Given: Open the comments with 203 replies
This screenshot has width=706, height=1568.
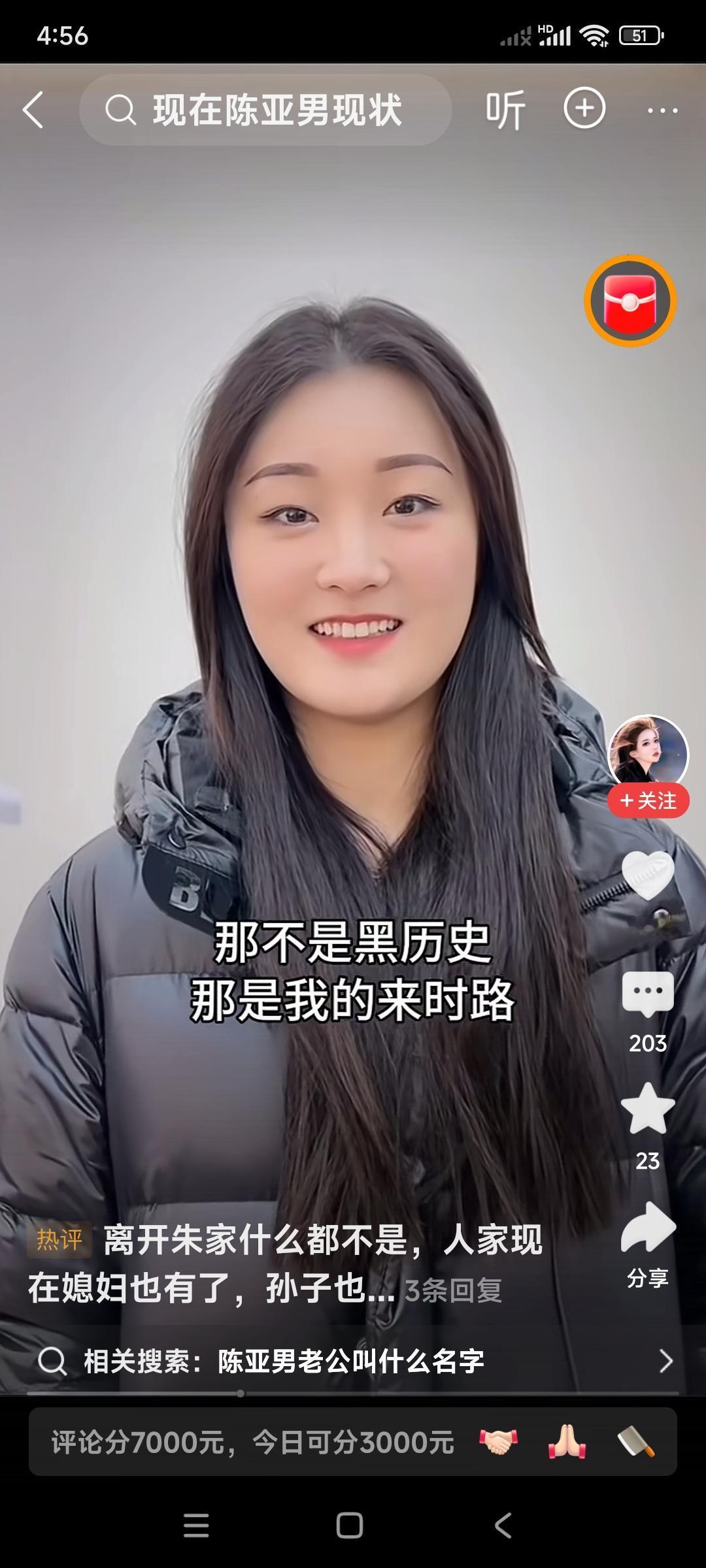Looking at the screenshot, I should (x=648, y=990).
